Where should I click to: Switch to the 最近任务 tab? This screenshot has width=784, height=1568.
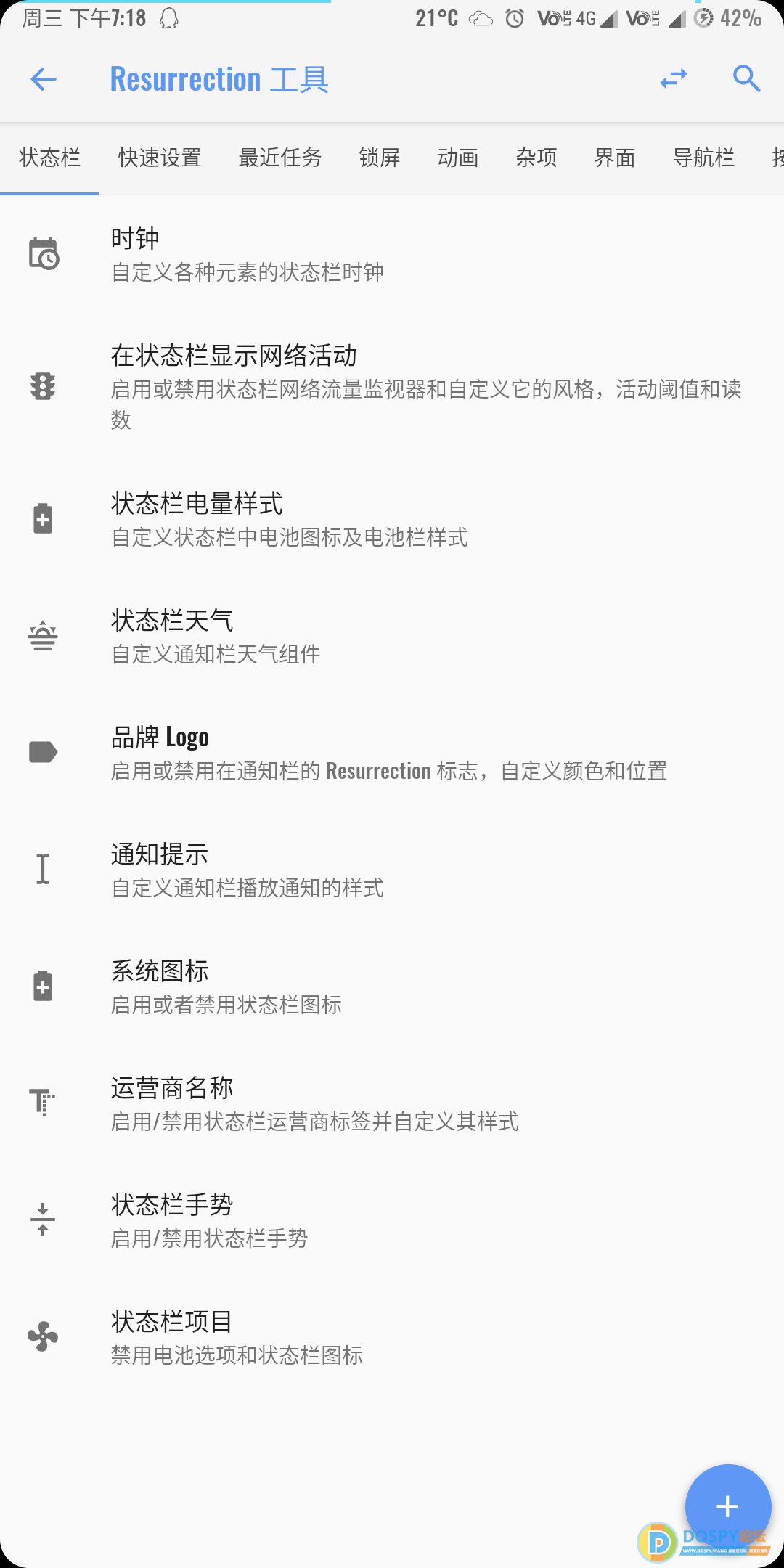pyautogui.click(x=279, y=158)
